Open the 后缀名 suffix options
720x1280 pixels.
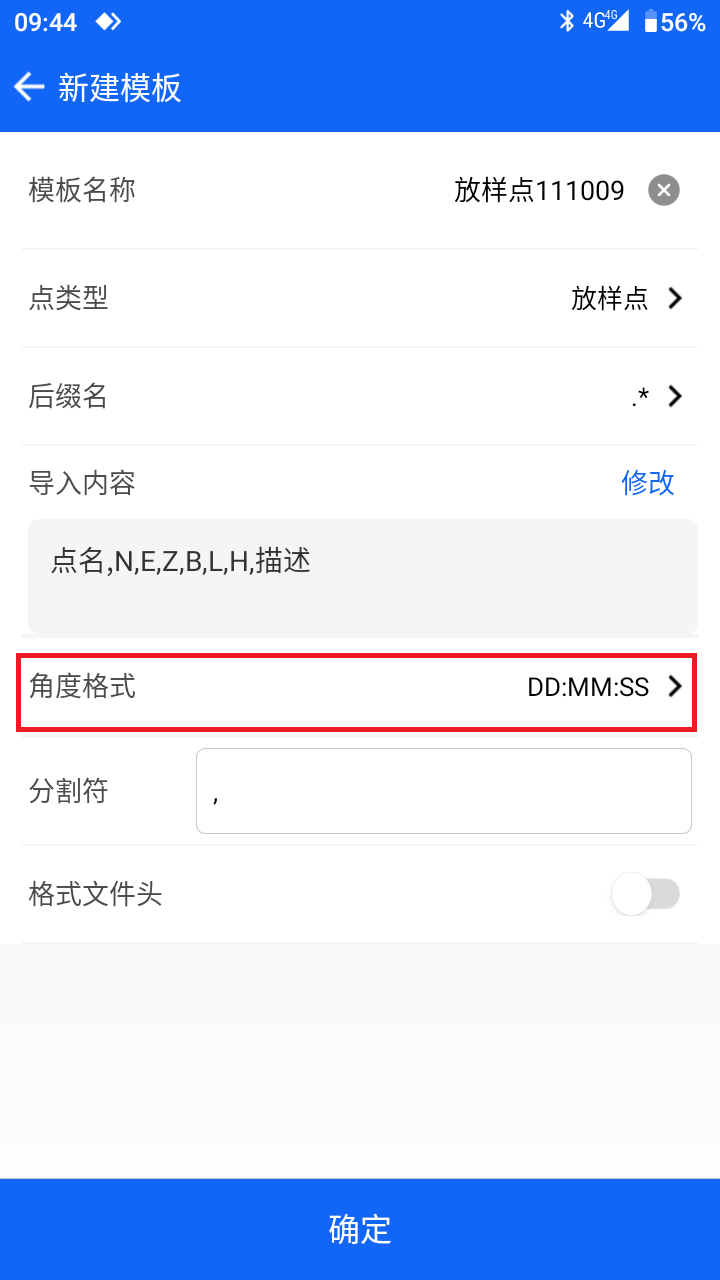point(360,396)
